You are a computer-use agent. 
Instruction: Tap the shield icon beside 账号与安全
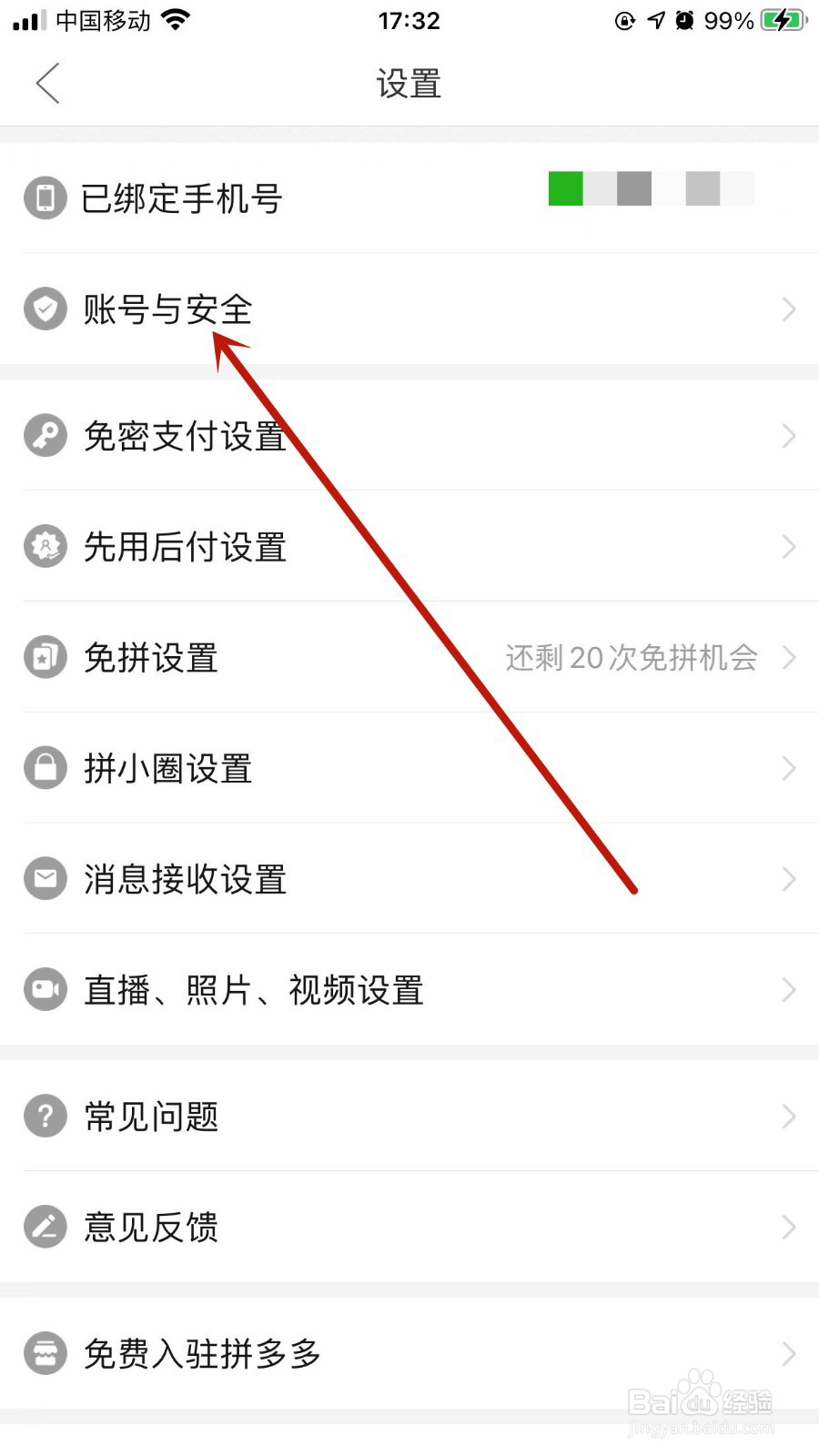point(45,309)
